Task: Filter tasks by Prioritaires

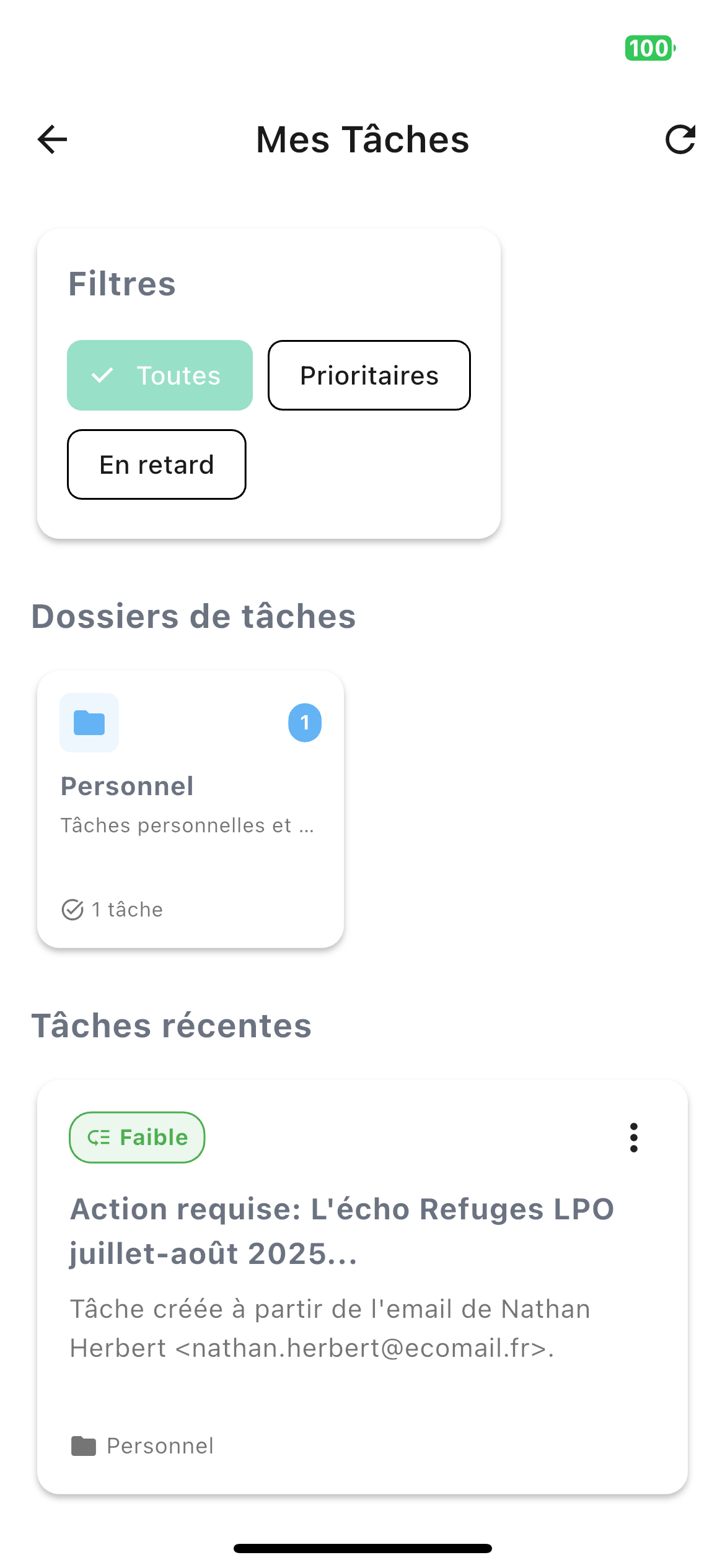Action: click(369, 375)
